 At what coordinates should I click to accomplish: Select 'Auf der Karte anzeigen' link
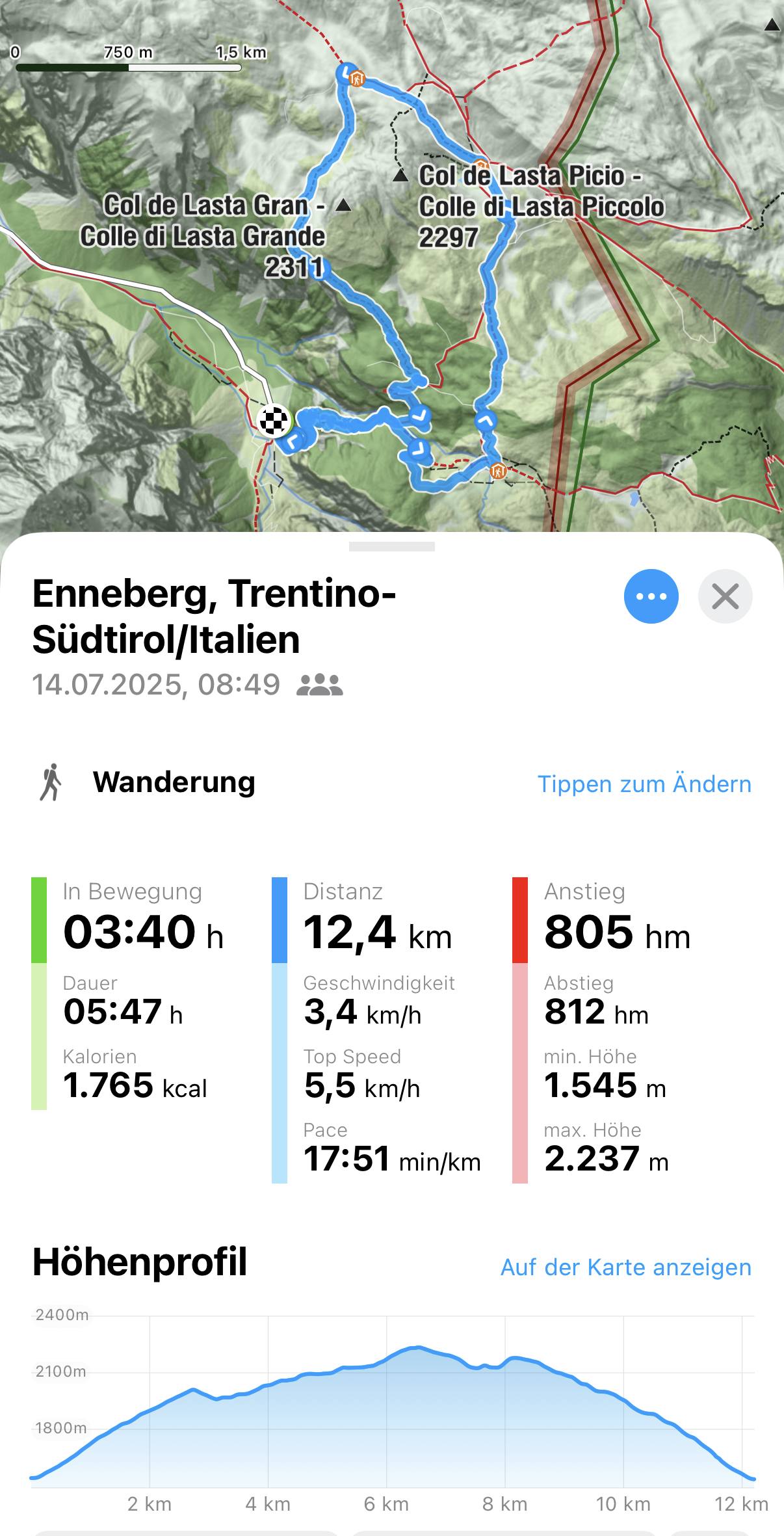pyautogui.click(x=625, y=1267)
